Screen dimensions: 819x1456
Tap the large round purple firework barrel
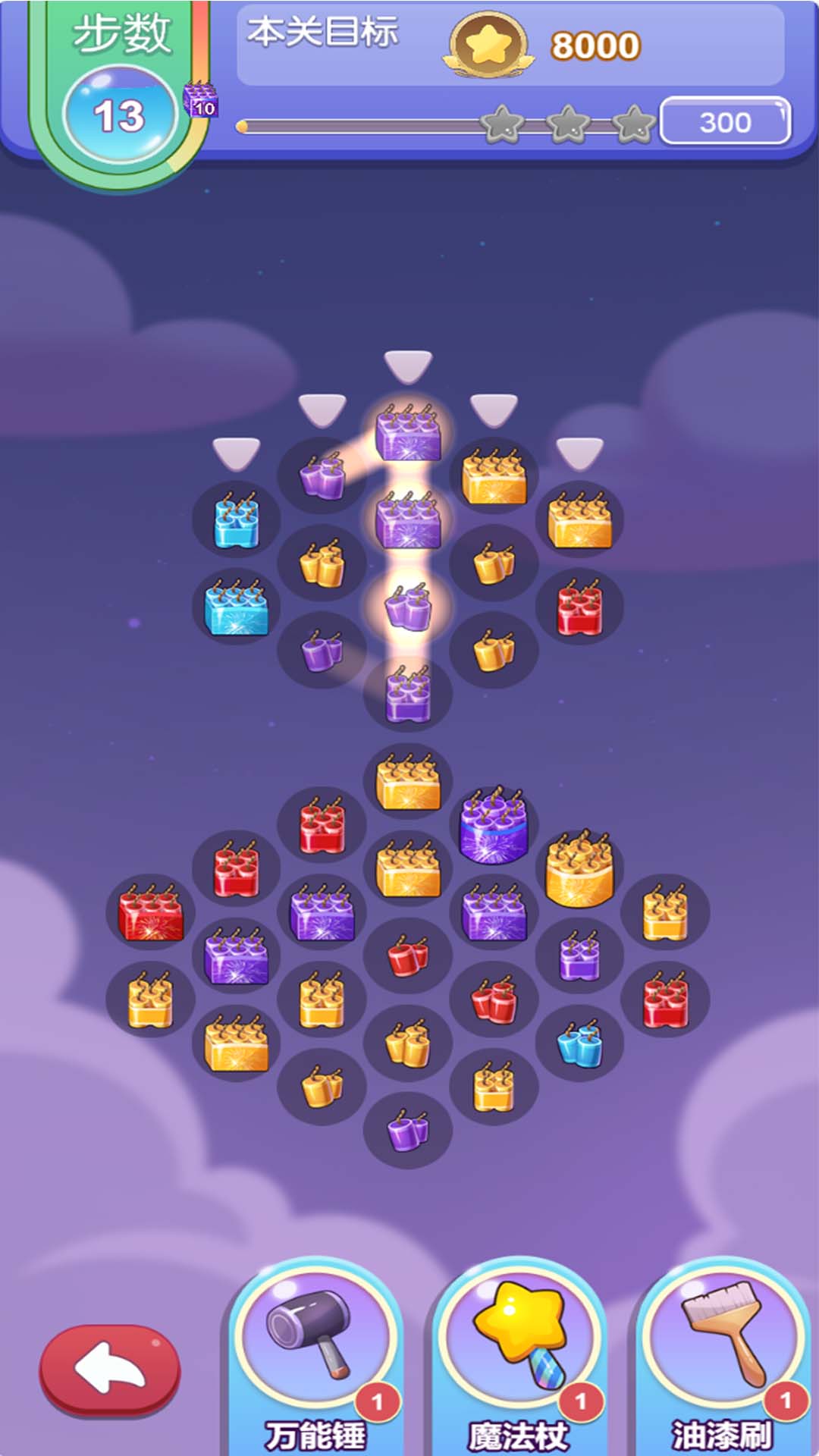pos(494,826)
